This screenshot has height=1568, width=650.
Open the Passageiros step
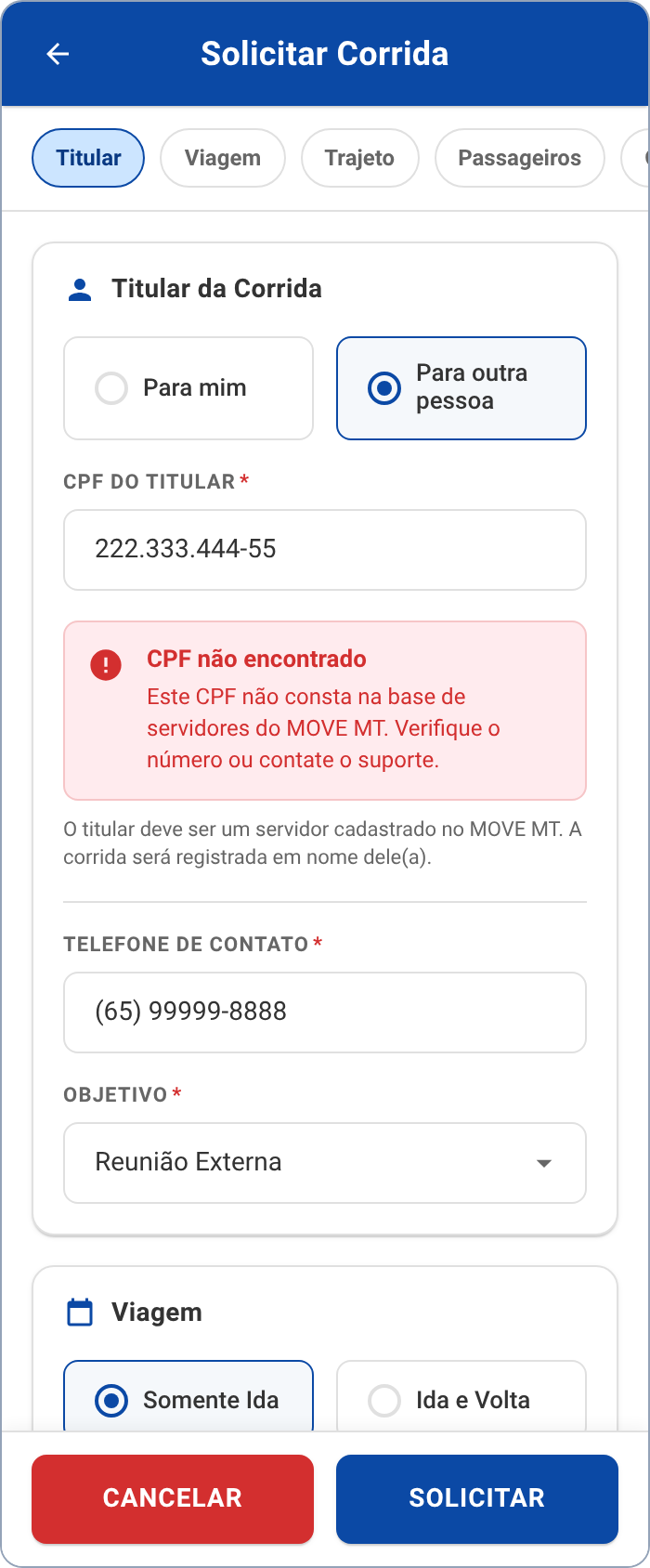coord(520,158)
